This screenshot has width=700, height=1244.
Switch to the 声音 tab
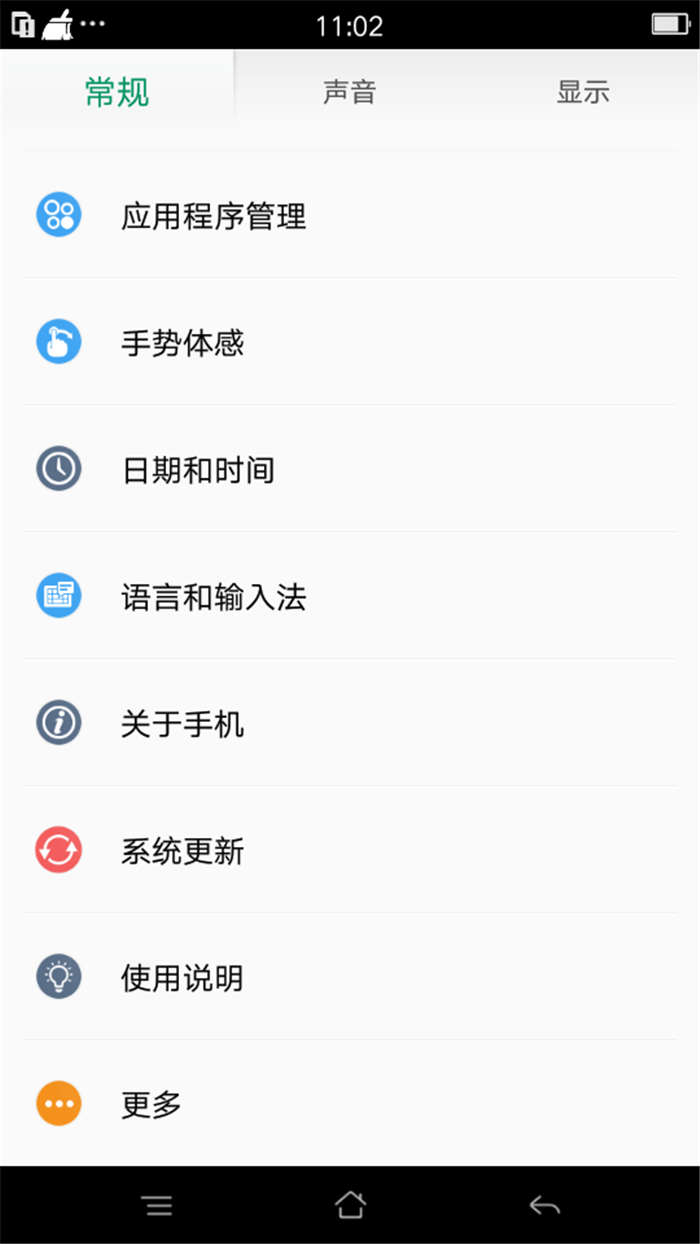pos(349,92)
